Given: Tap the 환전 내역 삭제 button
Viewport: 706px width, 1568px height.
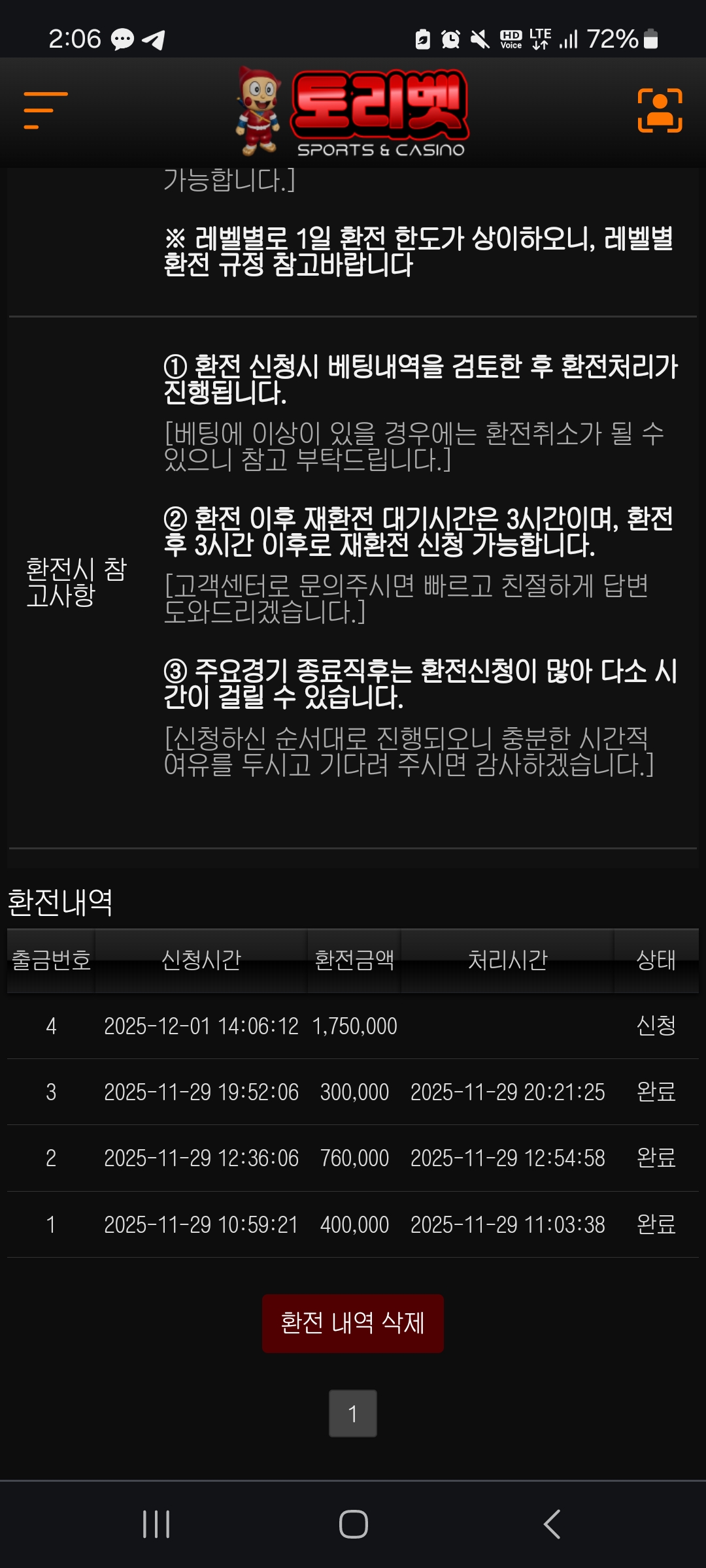Looking at the screenshot, I should [x=353, y=1323].
